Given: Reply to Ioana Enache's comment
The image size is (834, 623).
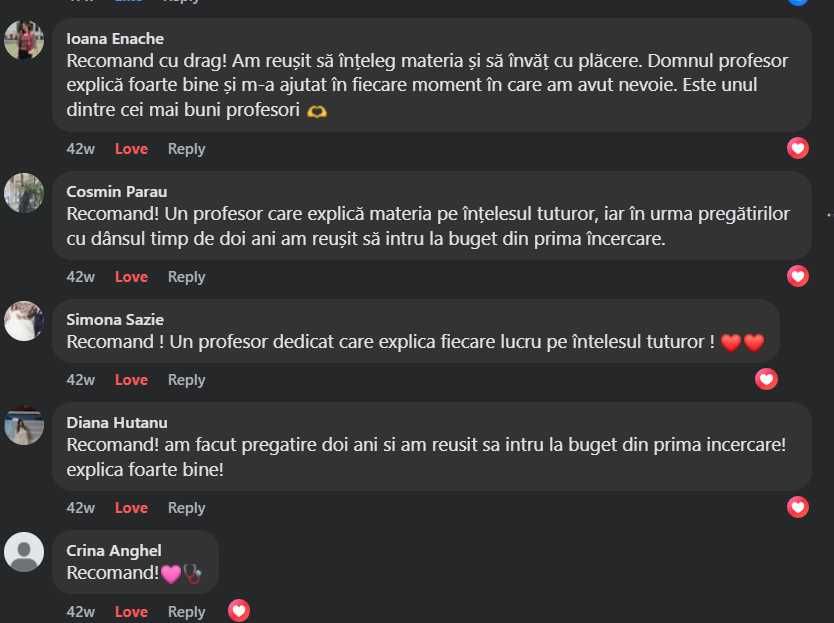Looking at the screenshot, I should tap(186, 149).
